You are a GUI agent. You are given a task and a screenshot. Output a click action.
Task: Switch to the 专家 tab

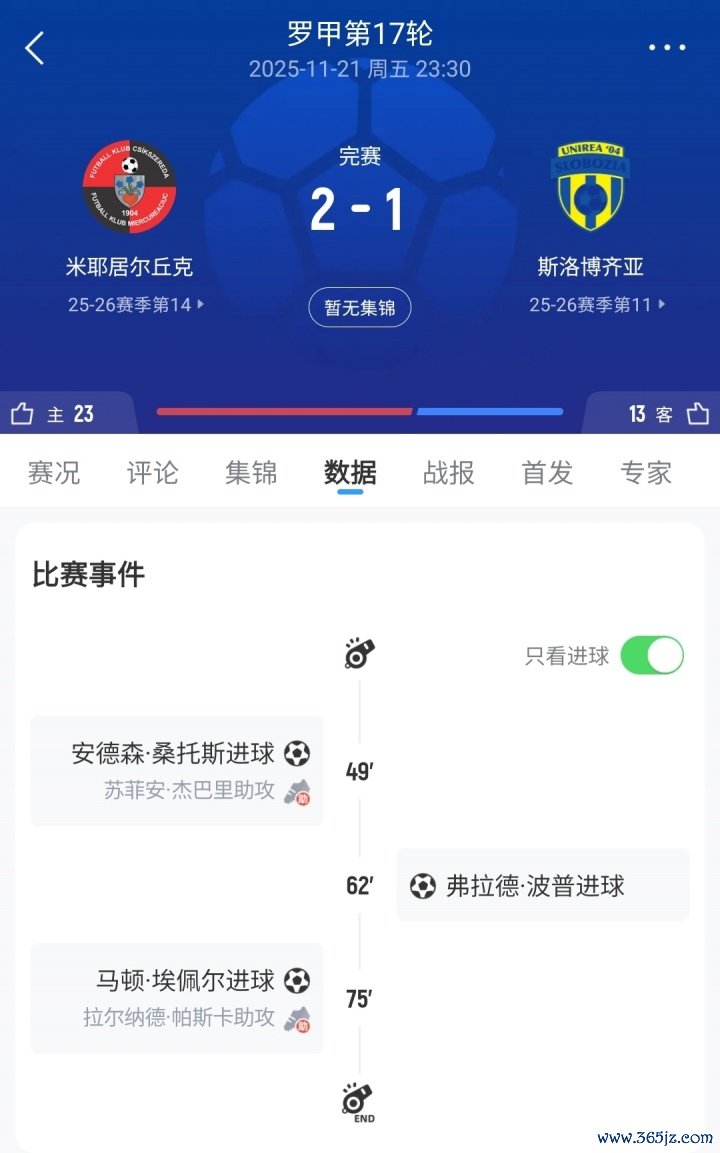click(646, 472)
